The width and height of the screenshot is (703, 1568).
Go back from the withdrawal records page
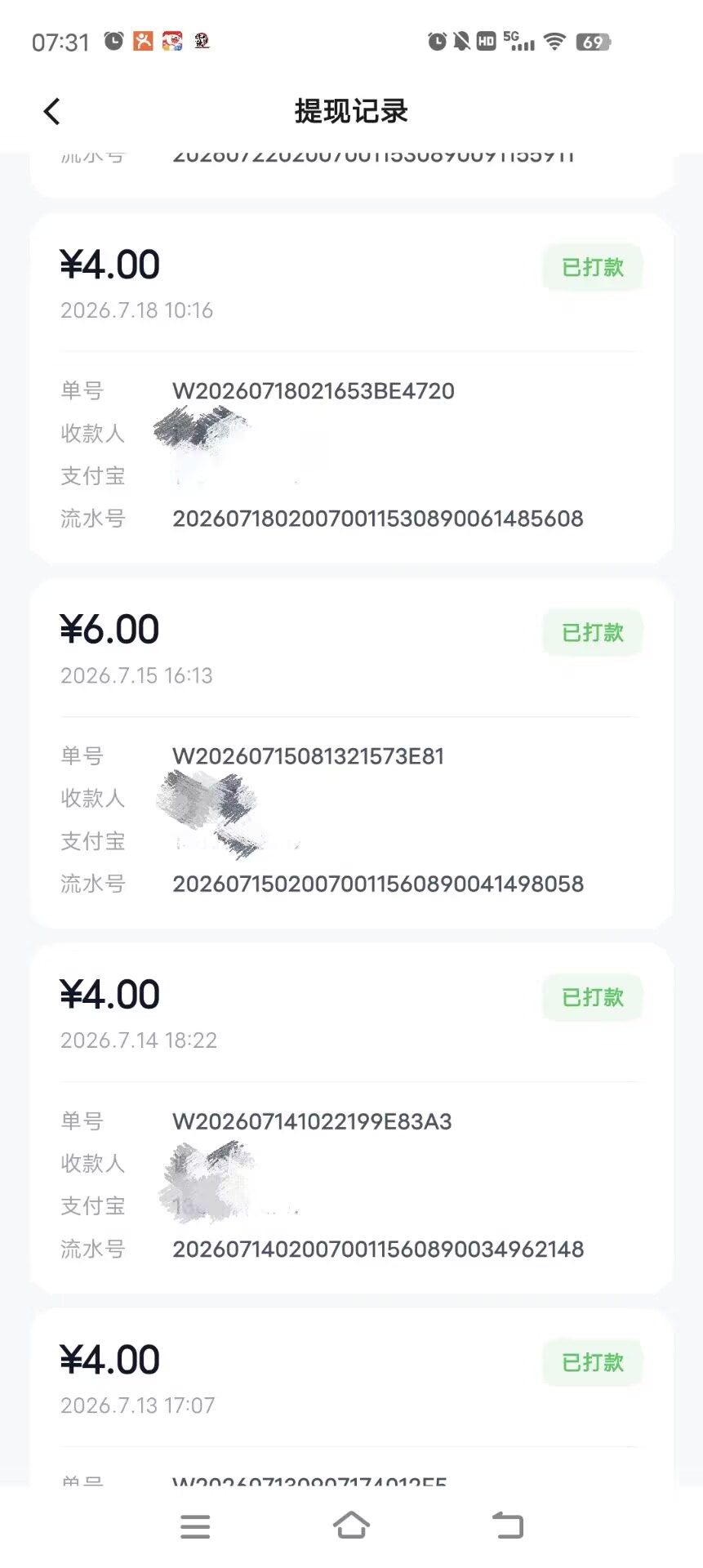point(51,112)
